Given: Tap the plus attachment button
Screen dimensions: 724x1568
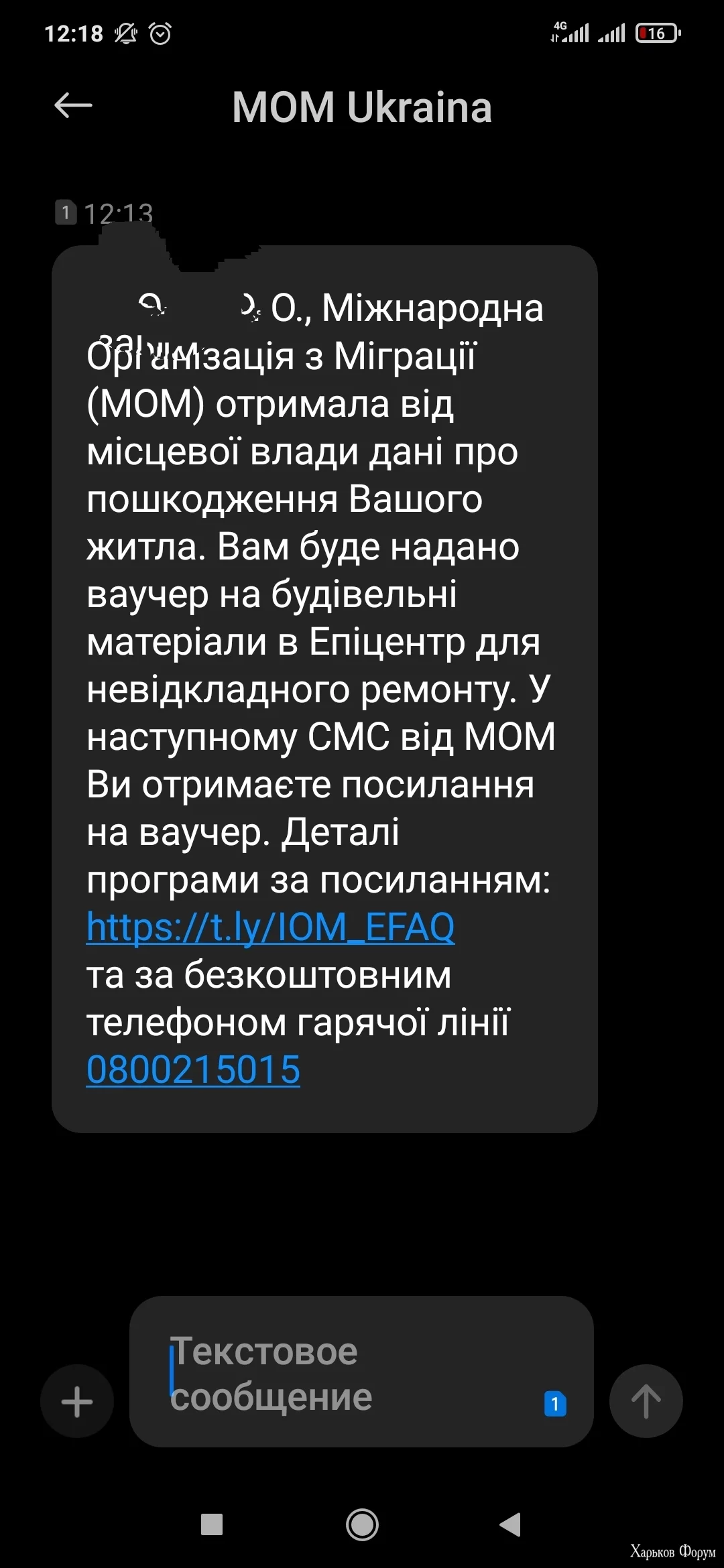Looking at the screenshot, I should [77, 1400].
